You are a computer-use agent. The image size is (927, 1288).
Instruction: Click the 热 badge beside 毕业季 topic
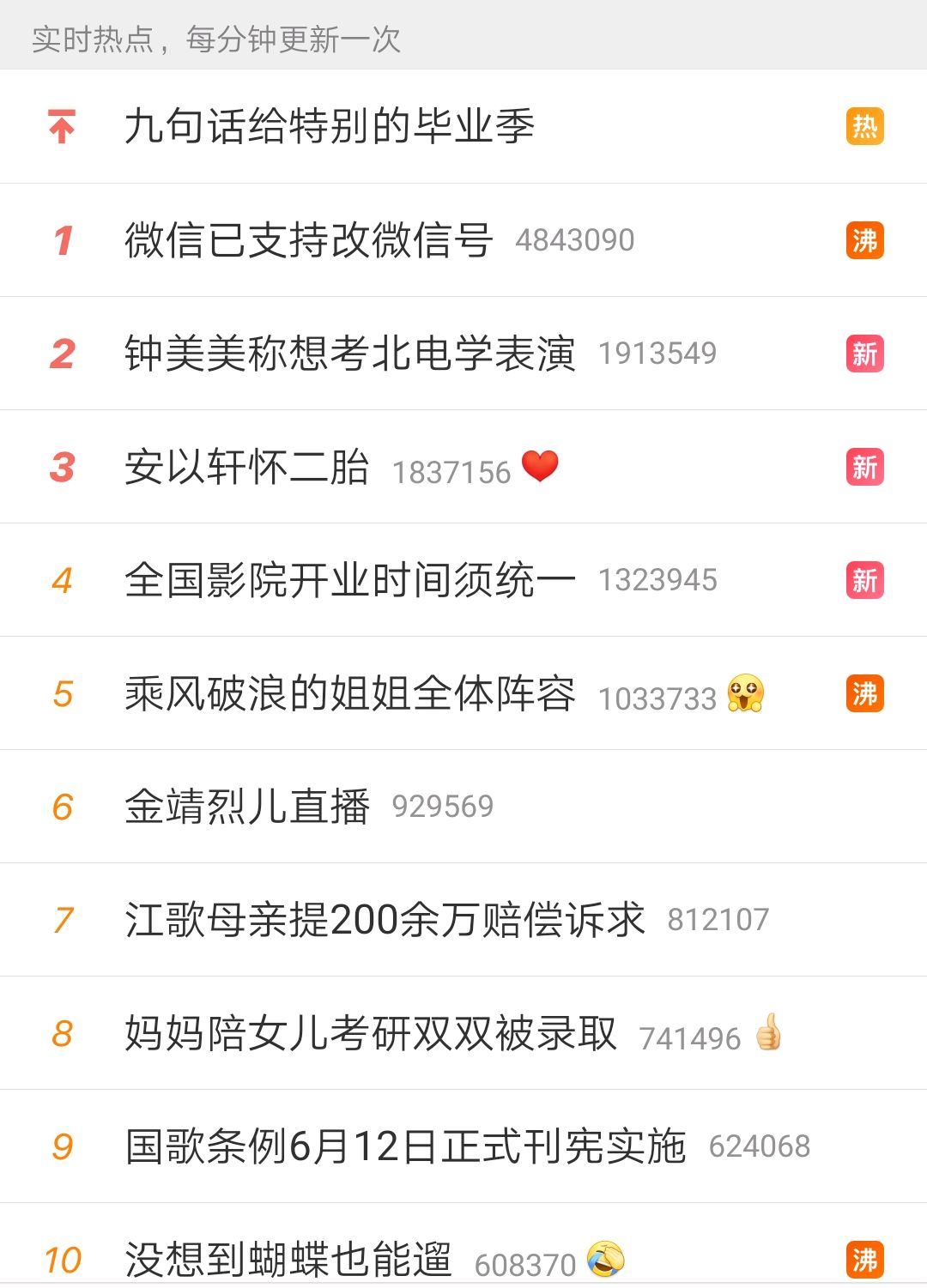click(x=864, y=126)
